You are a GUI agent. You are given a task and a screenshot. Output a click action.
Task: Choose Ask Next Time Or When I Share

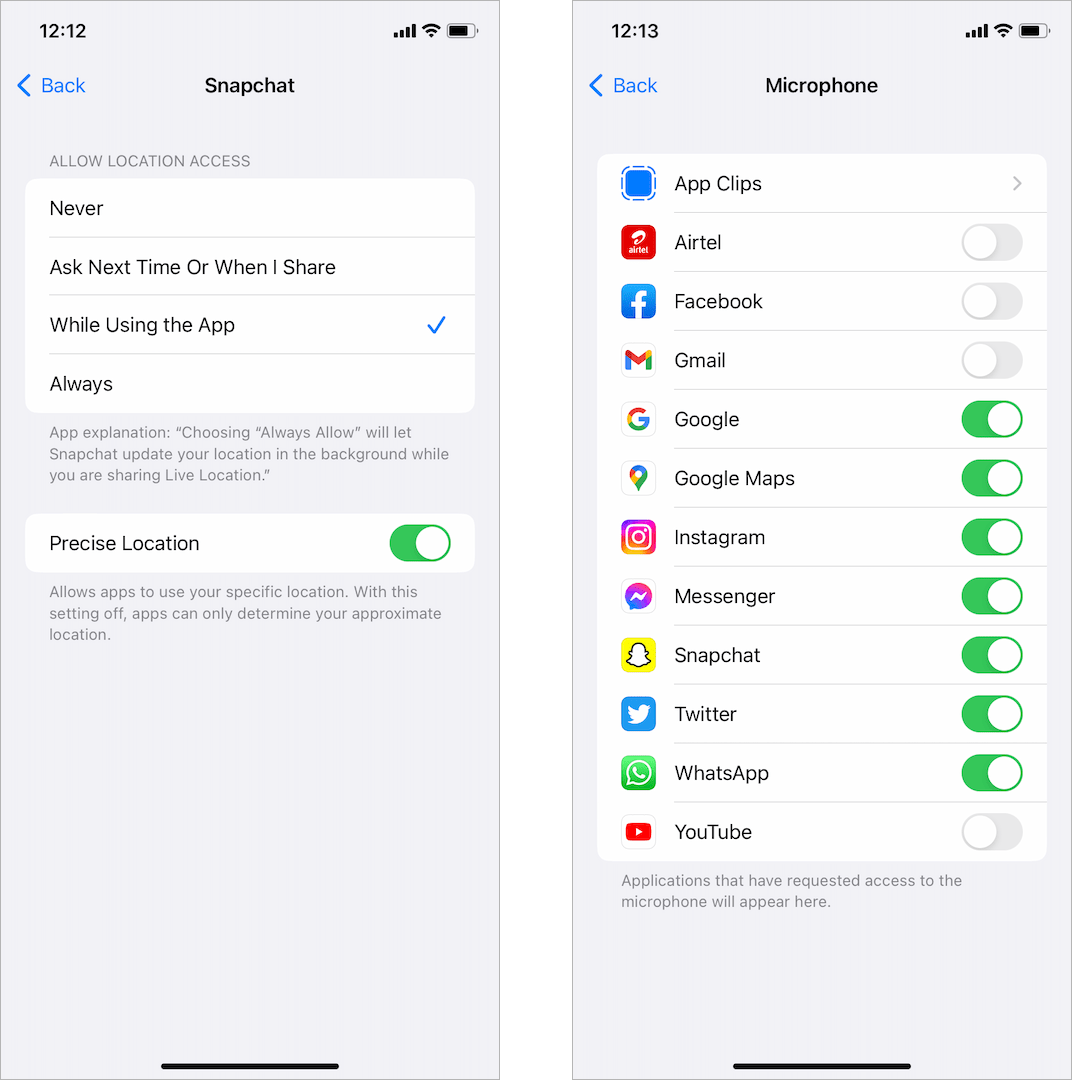click(250, 267)
